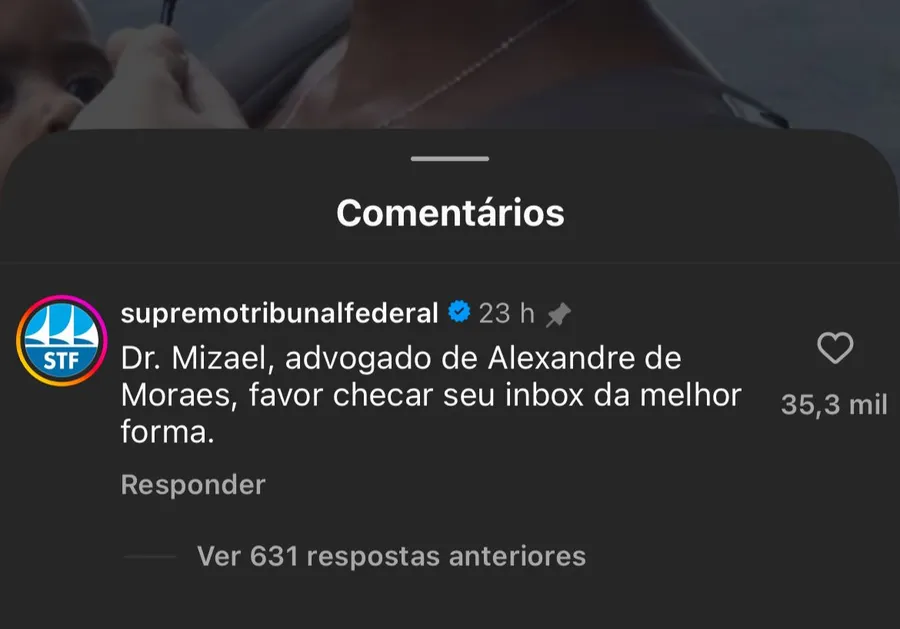Image resolution: width=900 pixels, height=629 pixels.
Task: Like the supremotribunalfederal comment
Action: 835,349
